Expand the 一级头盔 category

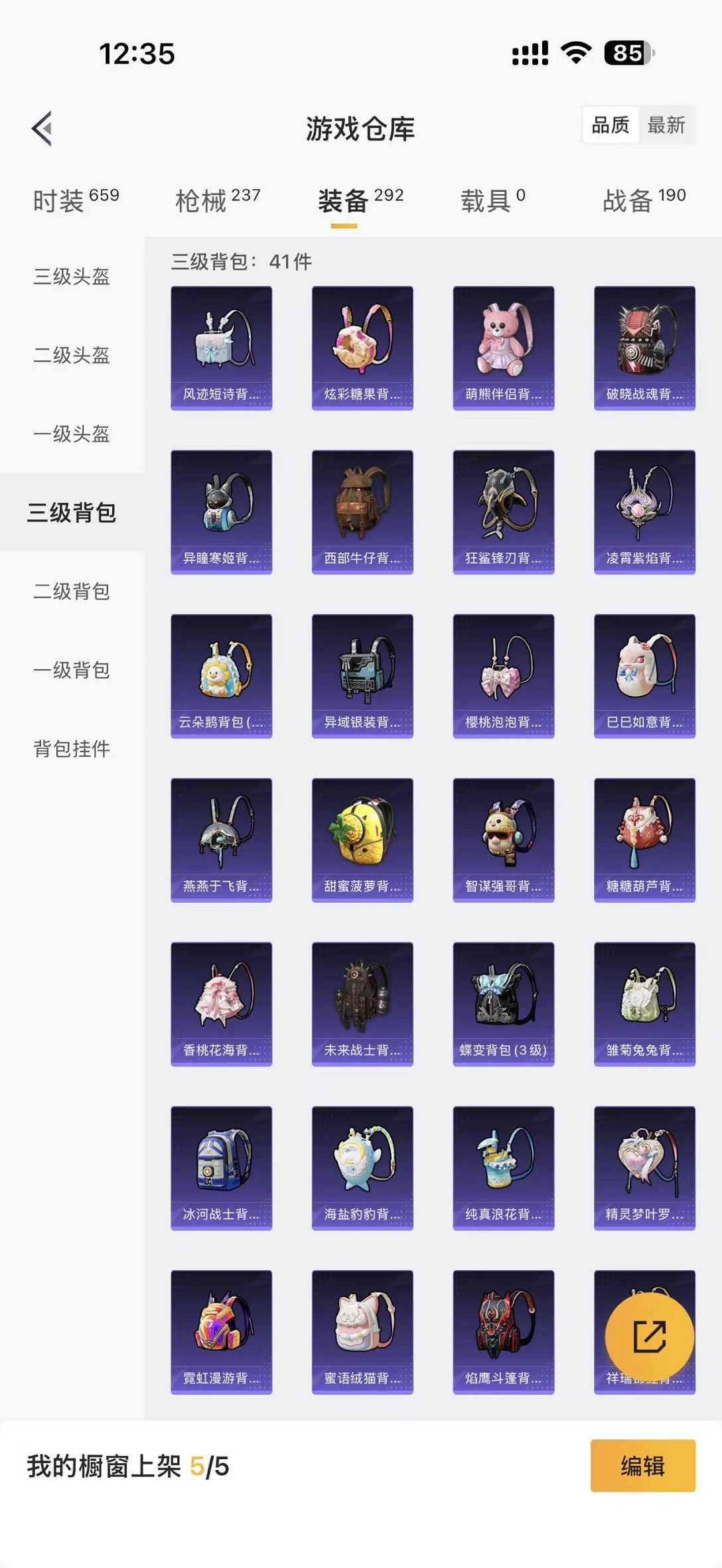pos(73,434)
